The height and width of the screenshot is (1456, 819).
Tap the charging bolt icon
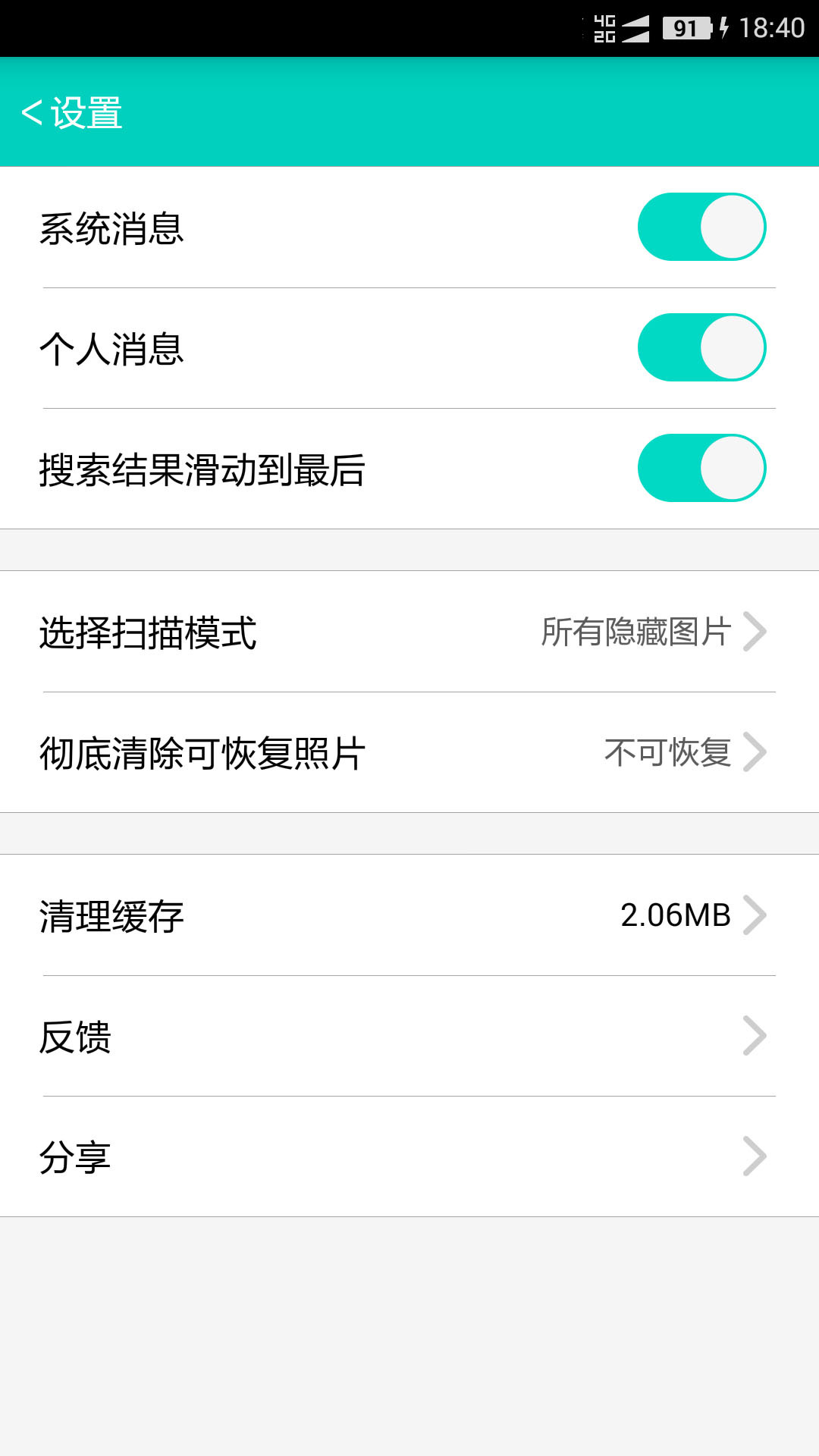(724, 25)
